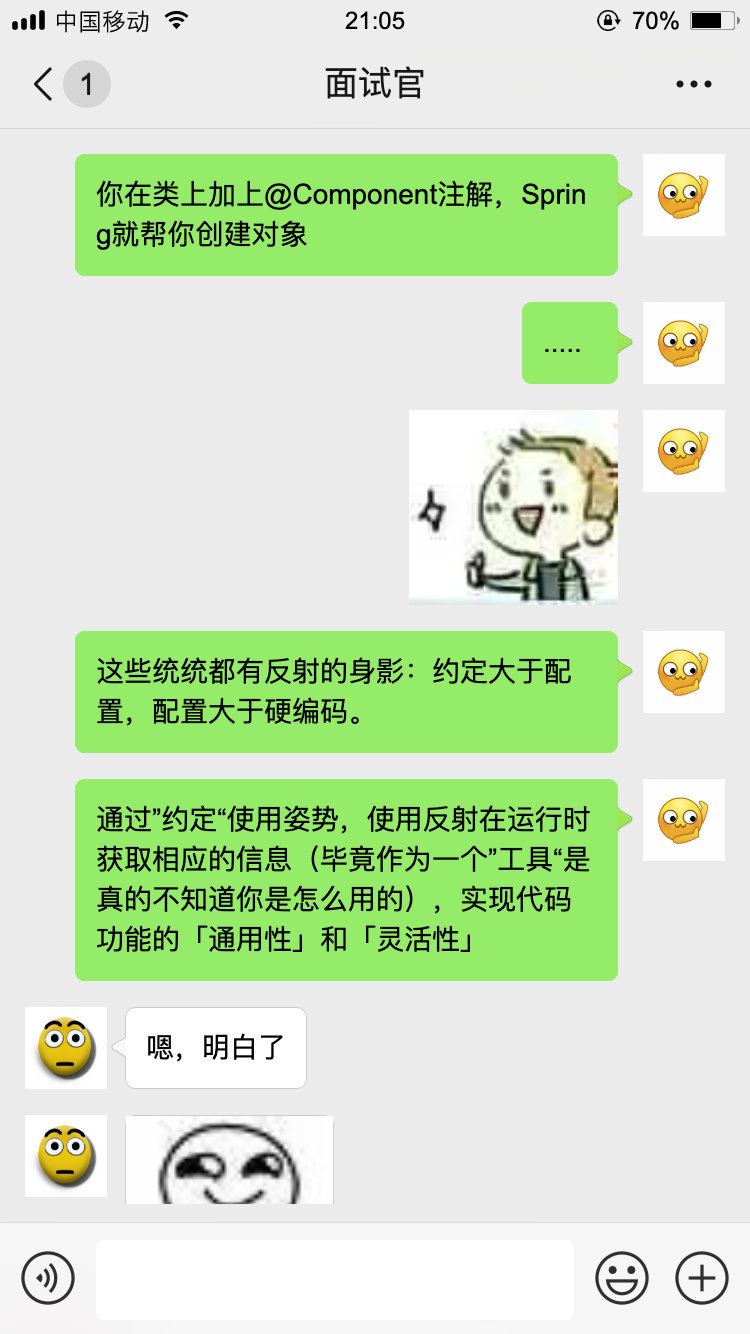Go back to the chat list
Viewport: 750px width, 1334px height.
[x=43, y=84]
